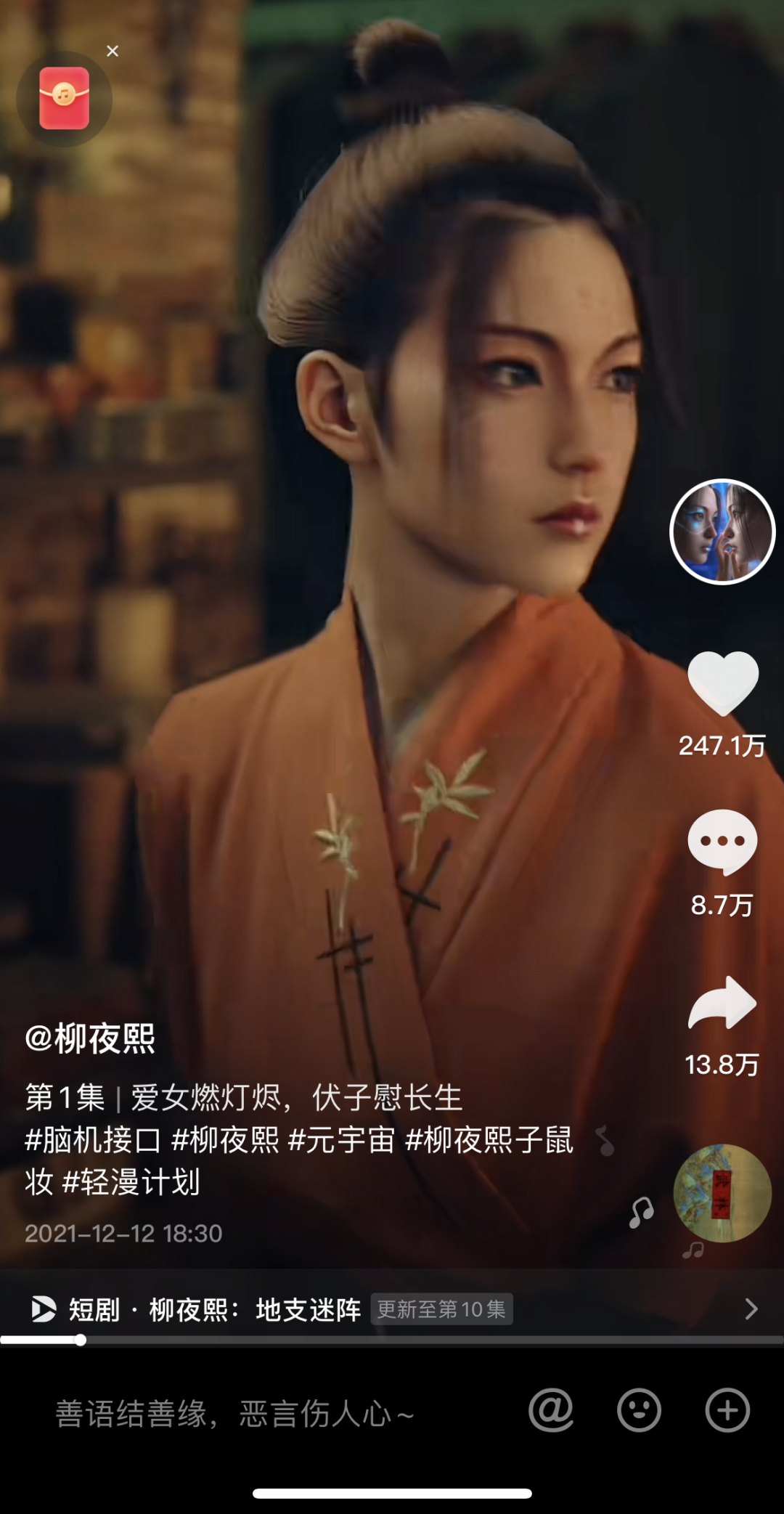
Task: Like this video with the heart
Action: (x=723, y=683)
